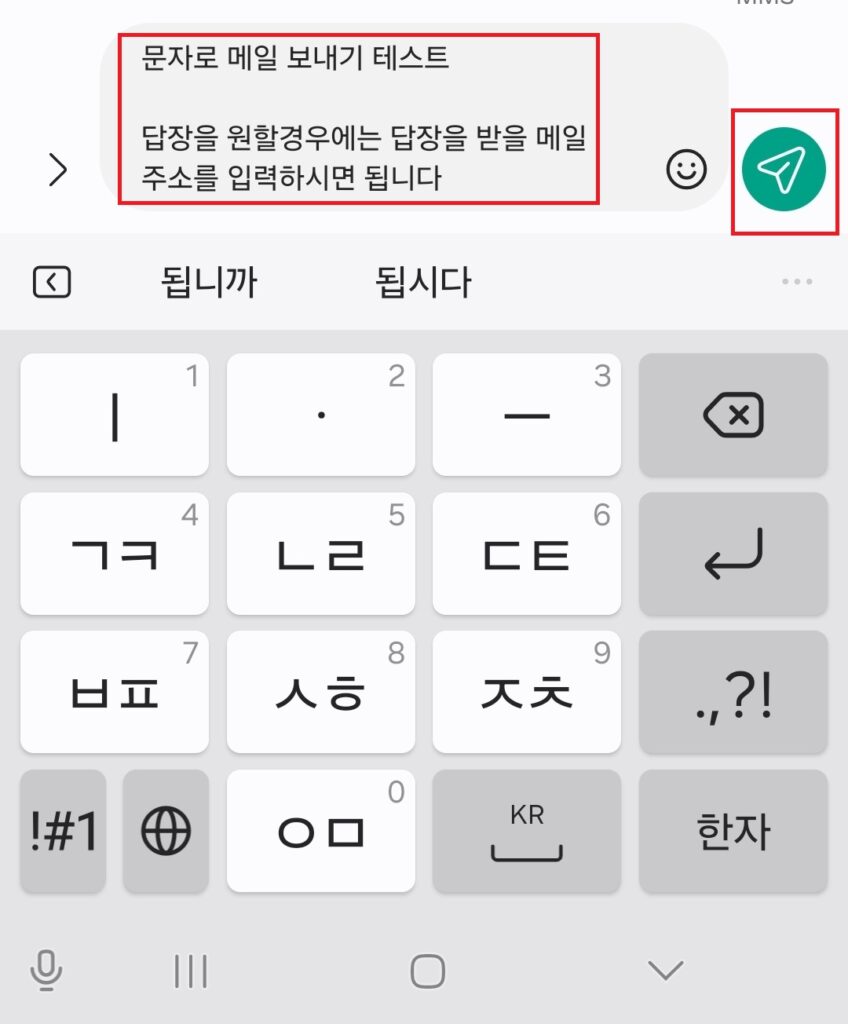Change keyboard language with globe key
This screenshot has width=848, height=1024.
(x=165, y=830)
